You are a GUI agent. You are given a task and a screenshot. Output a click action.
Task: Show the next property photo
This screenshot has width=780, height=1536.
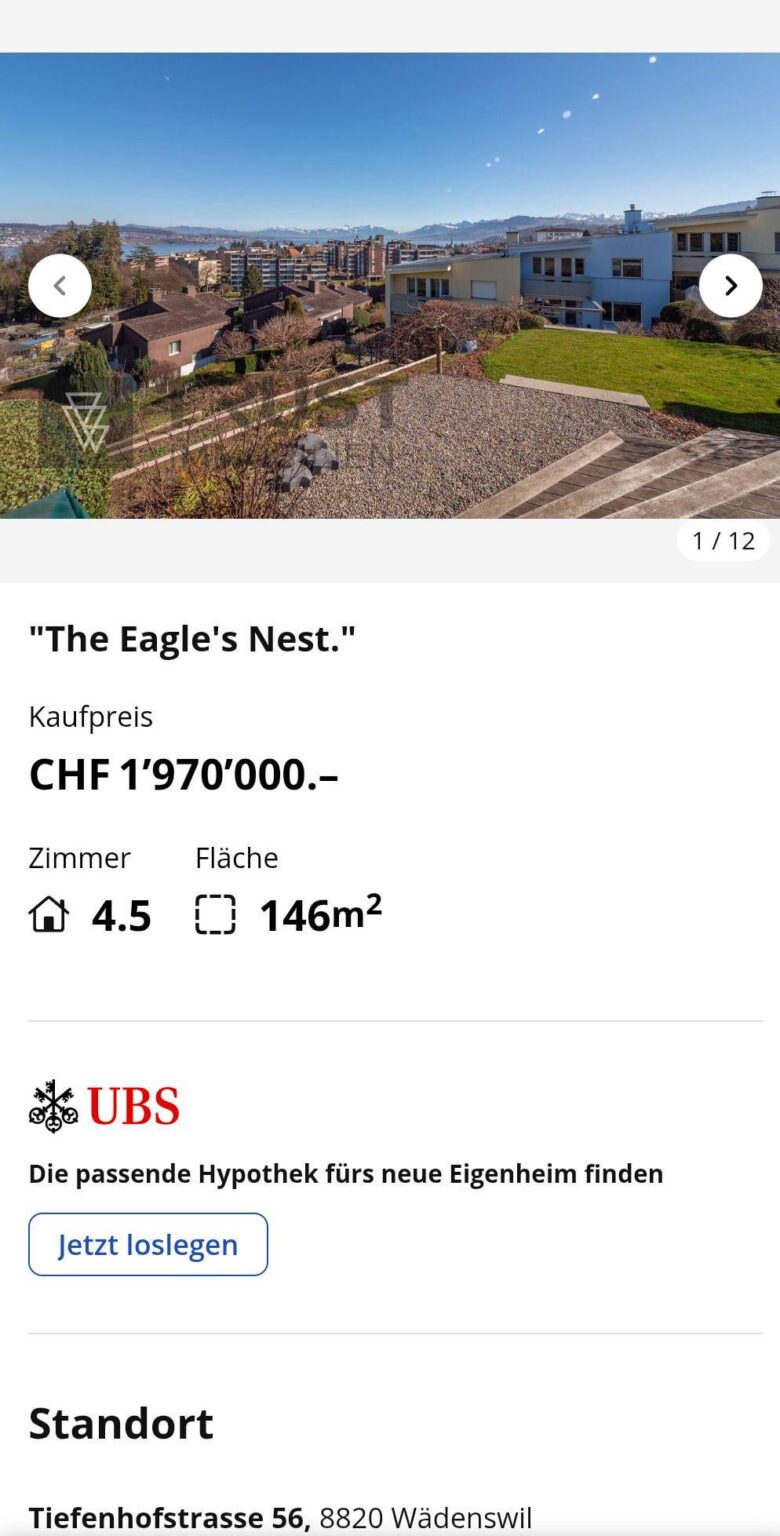click(x=730, y=286)
